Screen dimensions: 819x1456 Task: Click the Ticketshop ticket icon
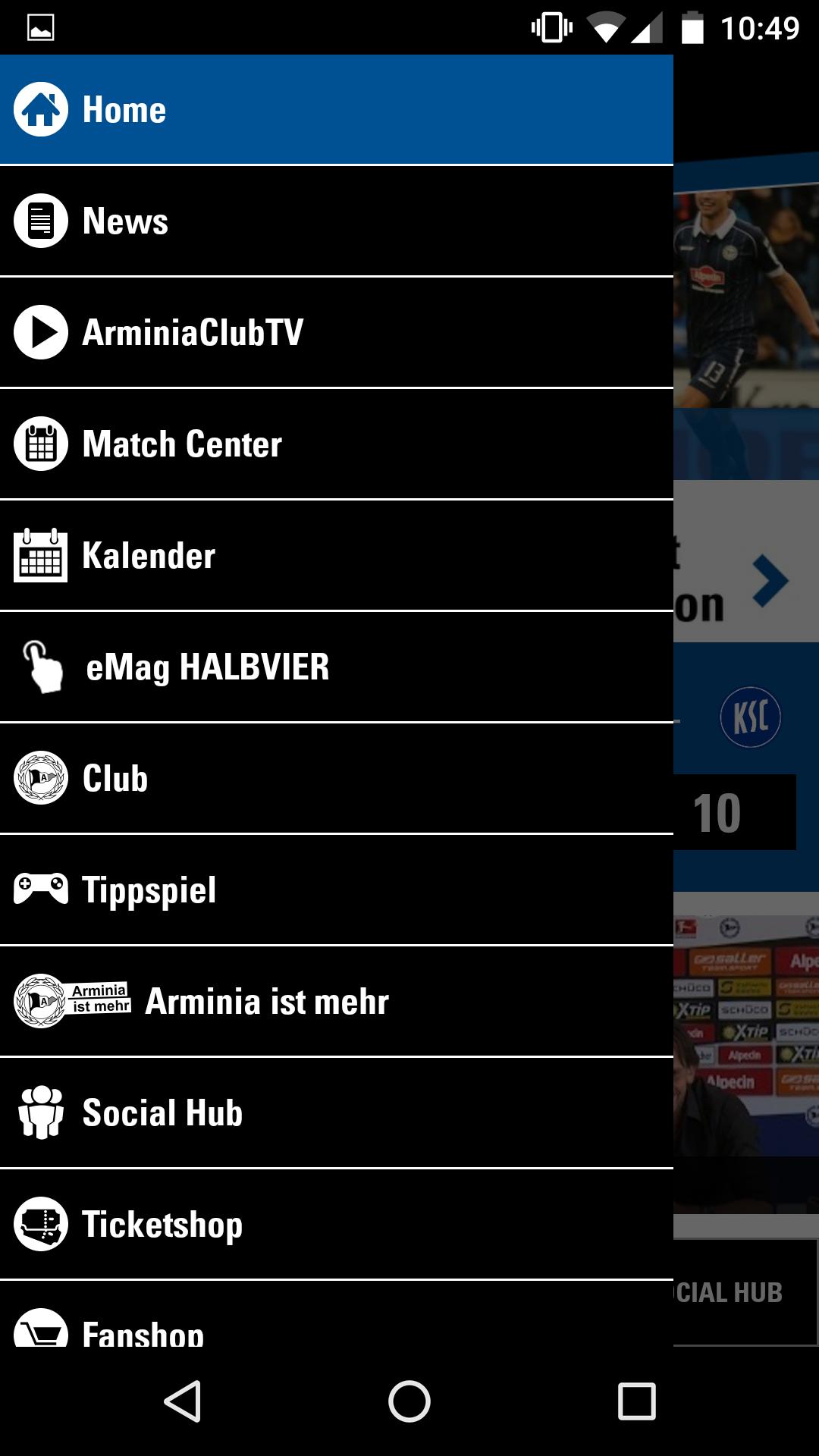(41, 1224)
